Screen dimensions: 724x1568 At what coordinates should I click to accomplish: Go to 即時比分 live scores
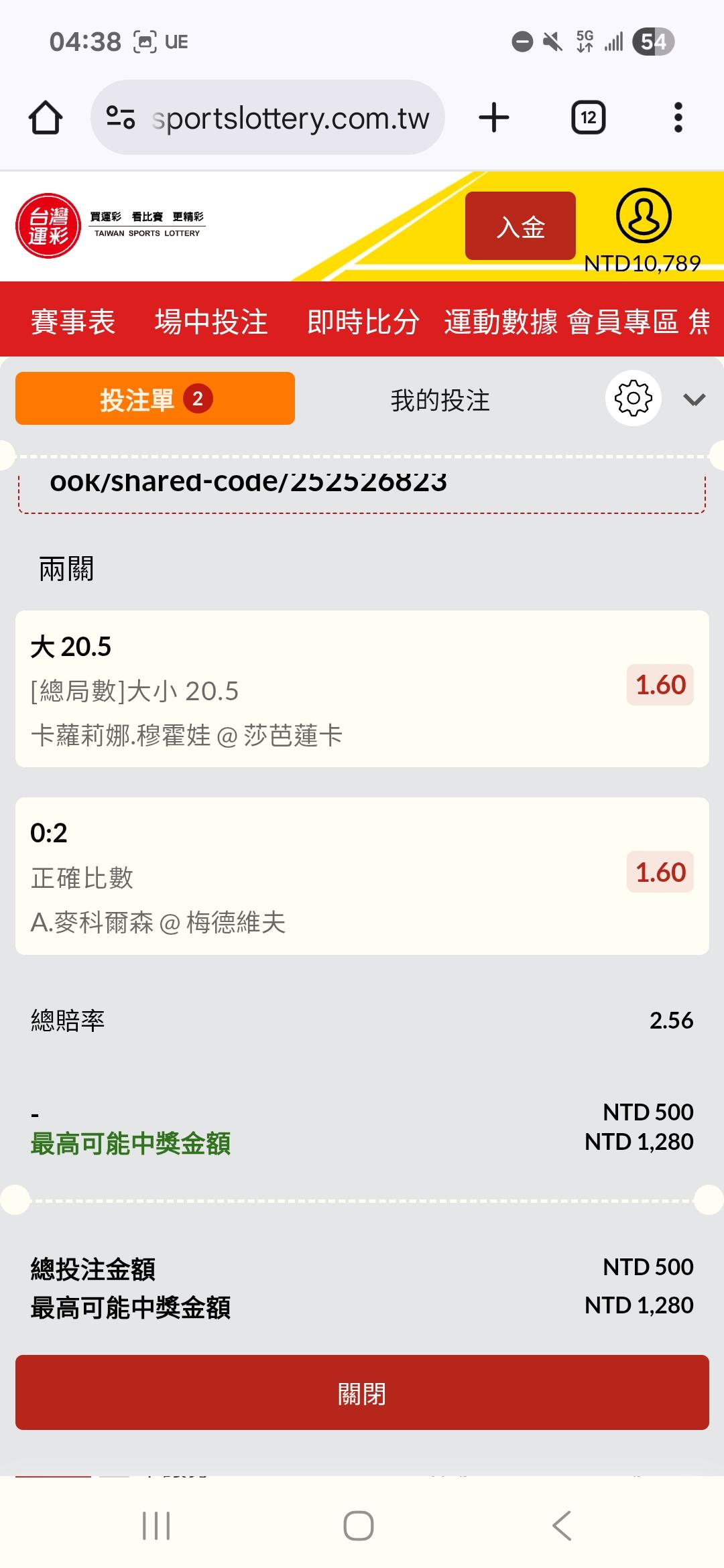click(363, 322)
